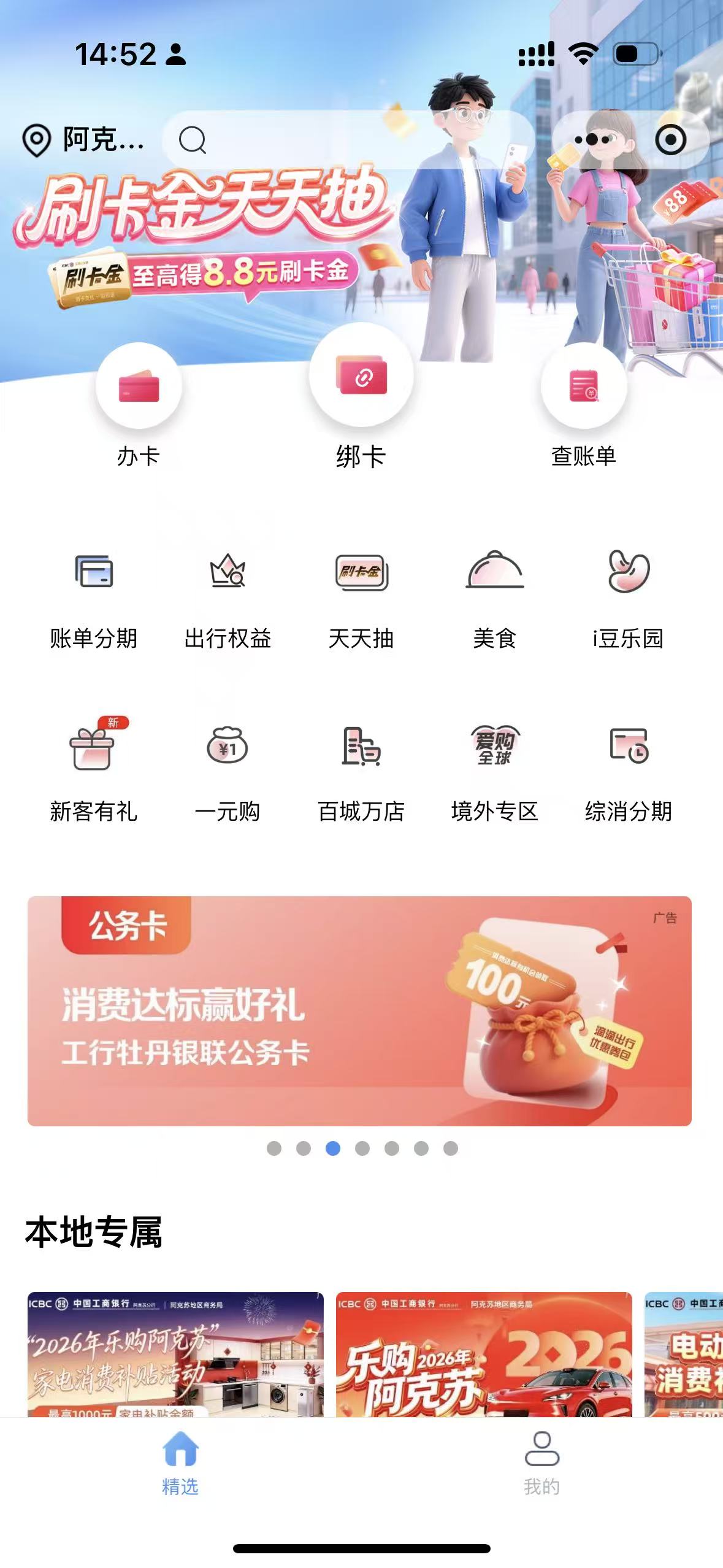The height and width of the screenshot is (1568, 723).
Task: Go to 出行权益
Action: pyautogui.click(x=228, y=599)
